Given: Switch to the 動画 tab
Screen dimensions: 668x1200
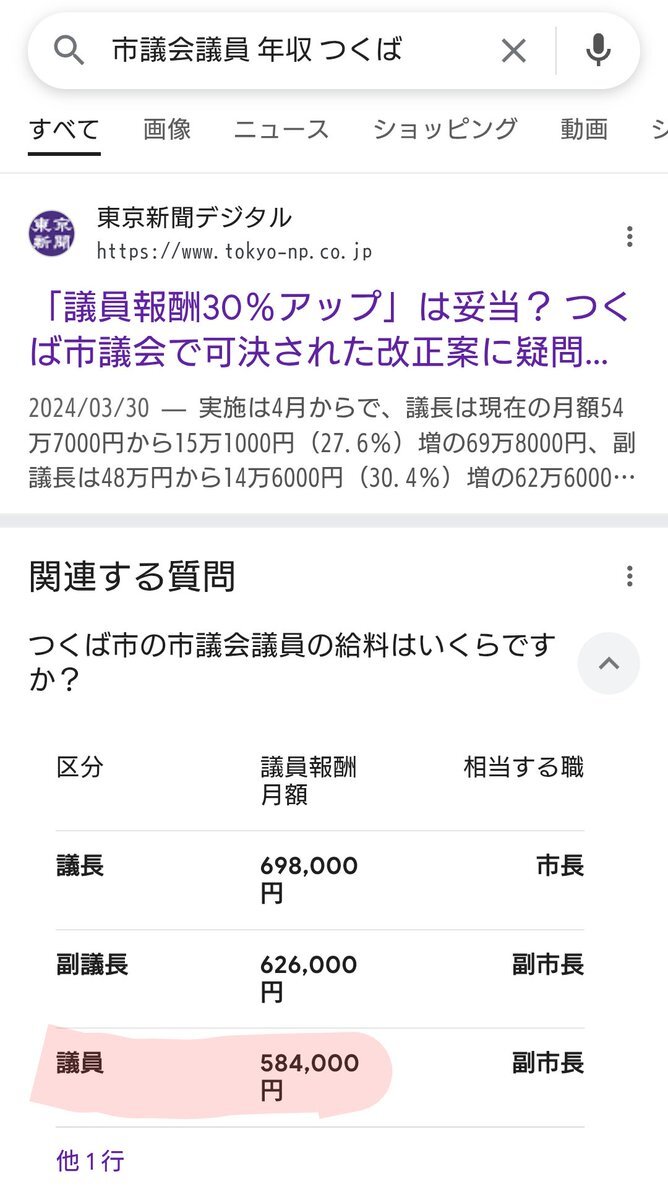Looking at the screenshot, I should coord(584,129).
